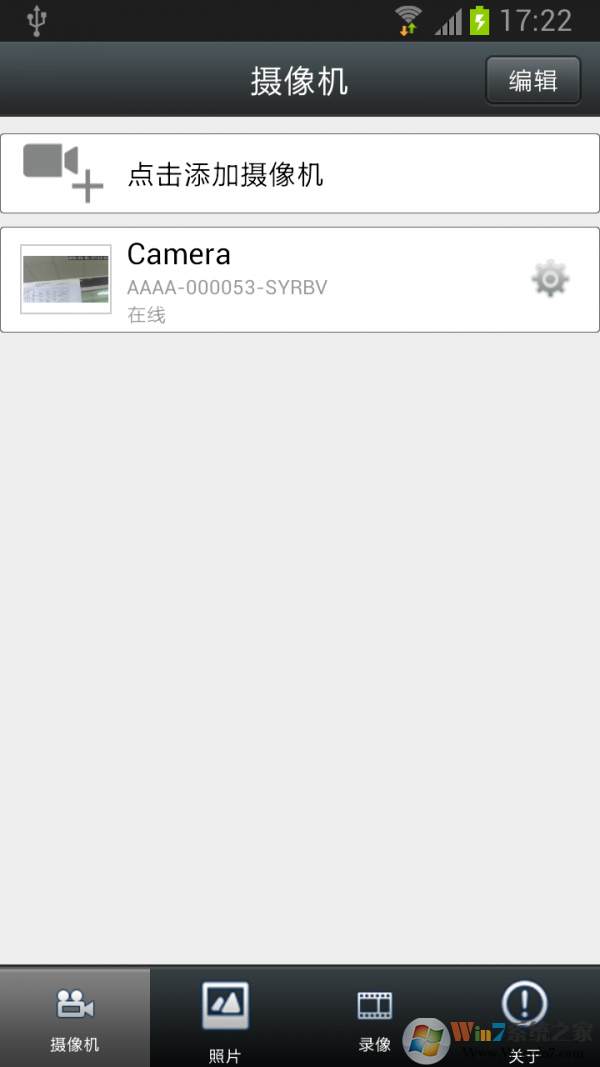Select the 关于 about tab
This screenshot has width=600, height=1067.
524,1017
